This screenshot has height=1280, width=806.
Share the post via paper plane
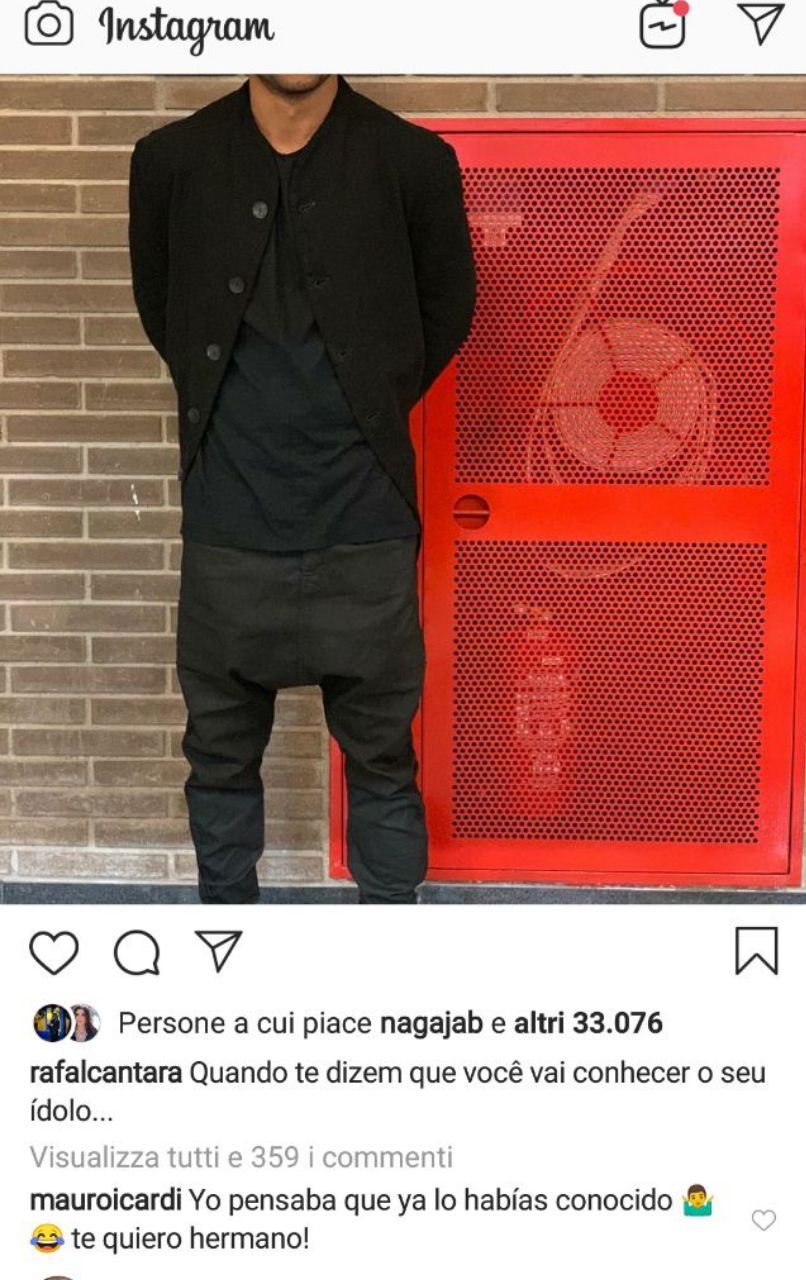click(217, 951)
